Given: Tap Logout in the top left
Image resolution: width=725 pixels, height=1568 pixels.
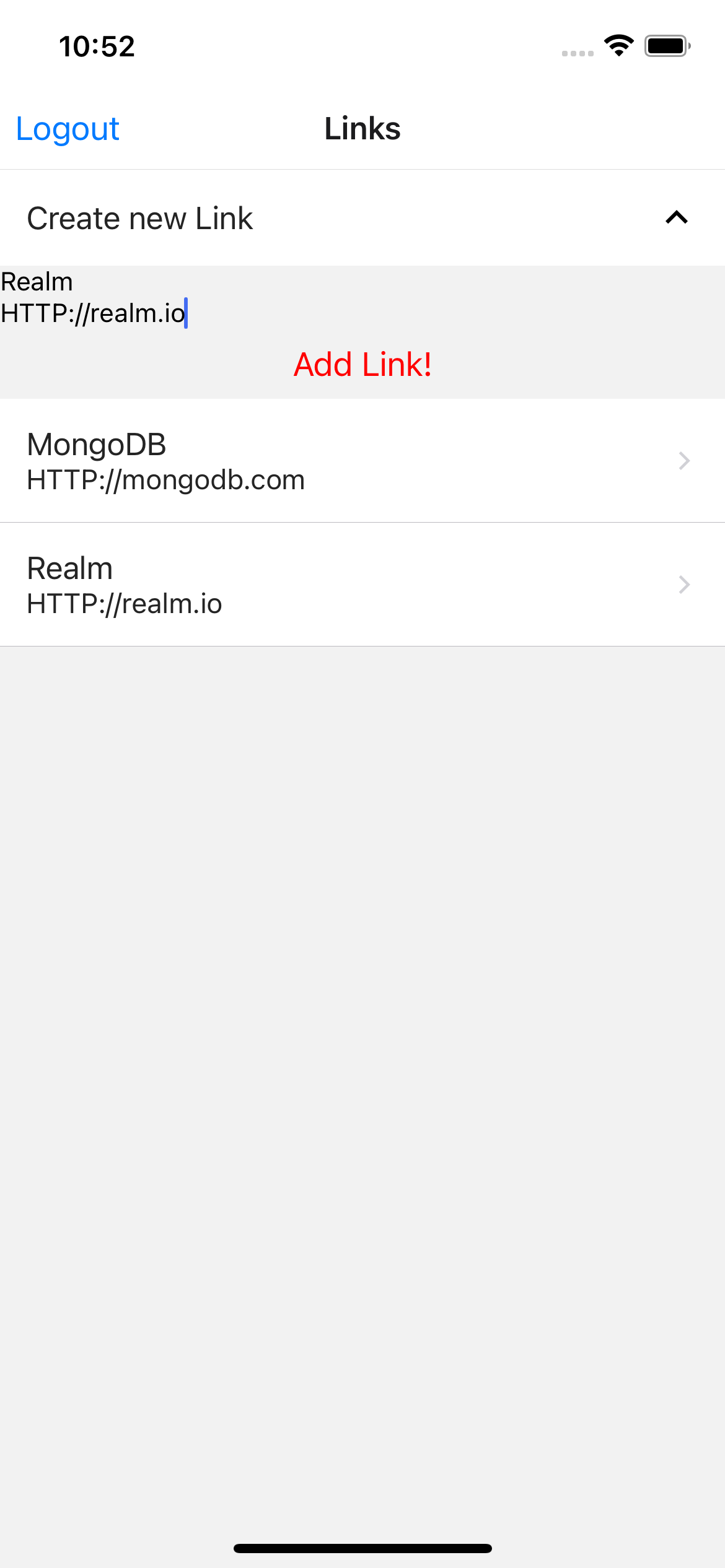Looking at the screenshot, I should 68,129.
